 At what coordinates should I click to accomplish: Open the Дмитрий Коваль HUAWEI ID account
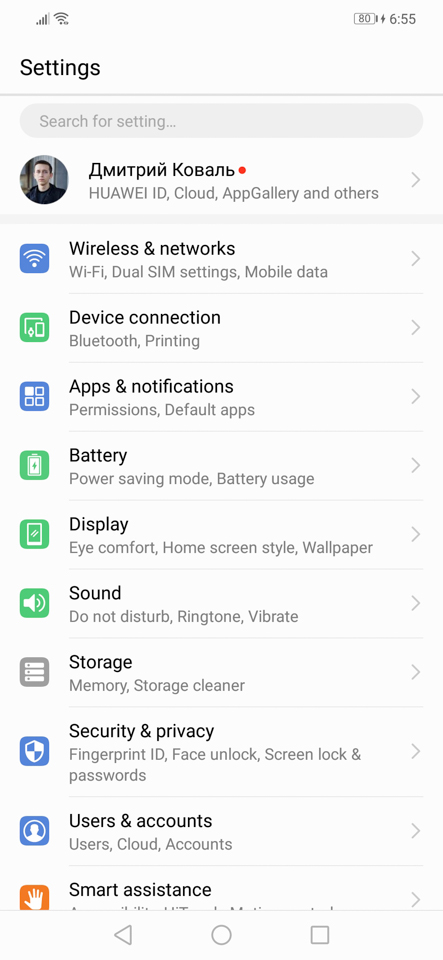[x=222, y=180]
